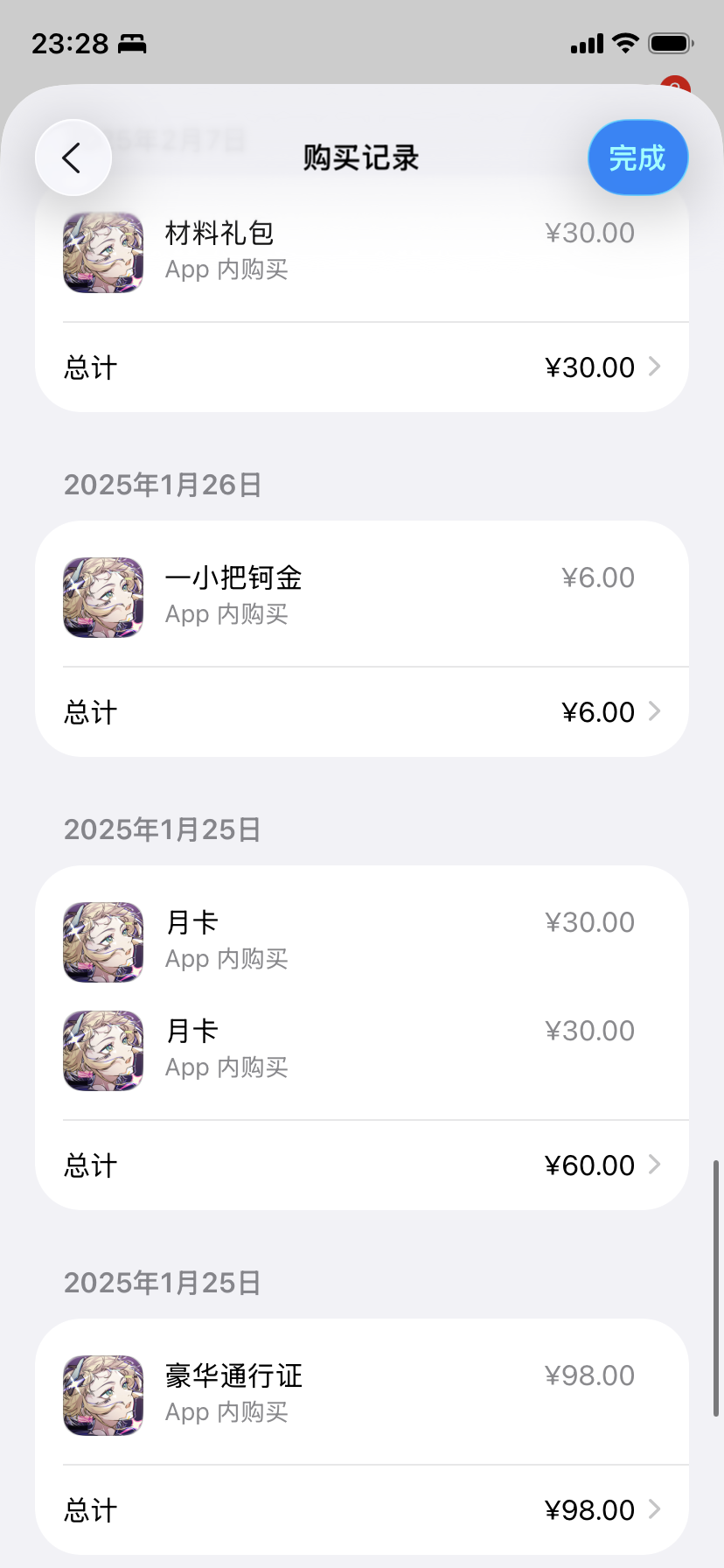Image resolution: width=724 pixels, height=1568 pixels.
Task: Go back using the left chevron button
Action: click(x=73, y=157)
